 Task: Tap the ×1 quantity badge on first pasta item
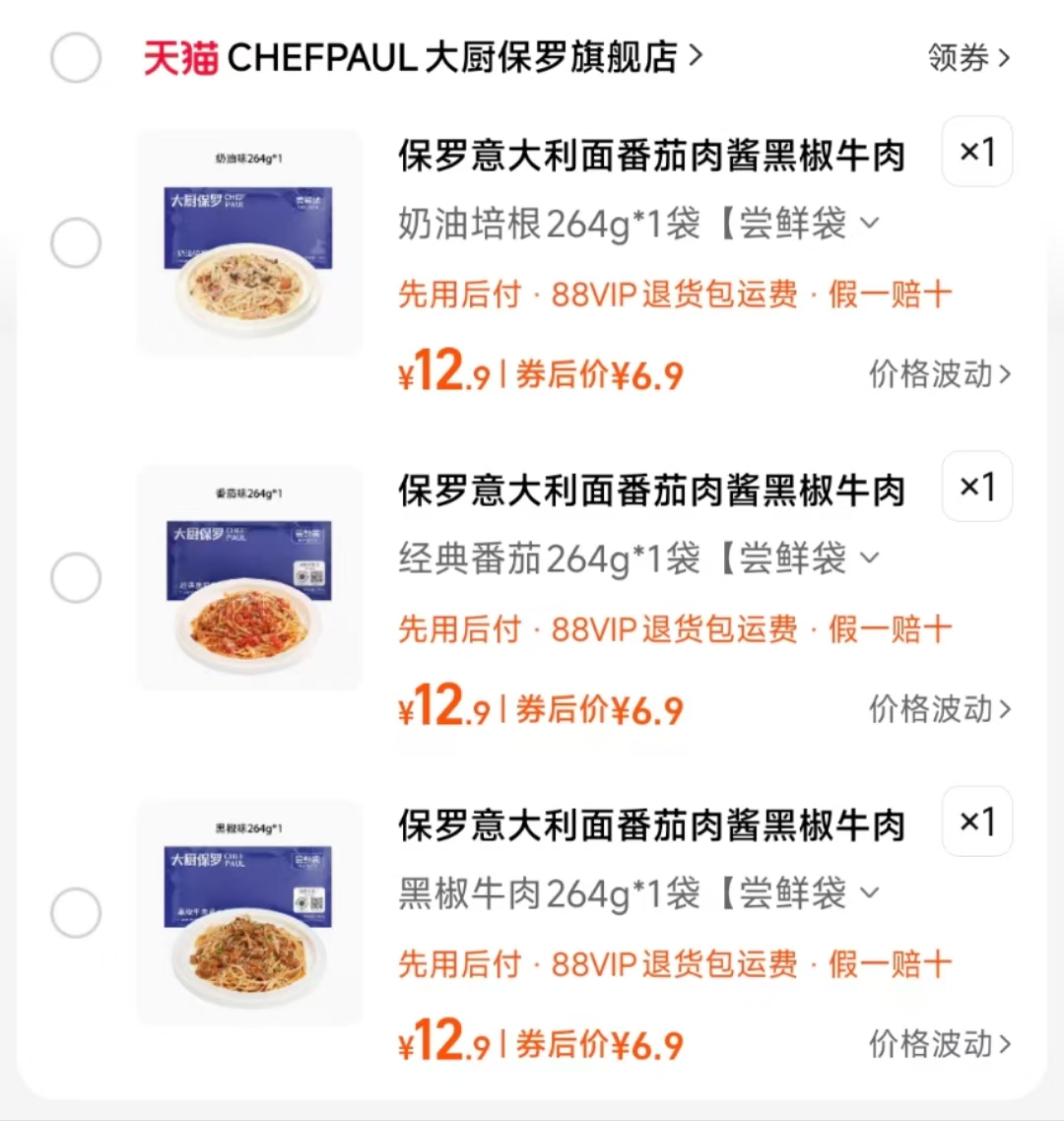coord(975,152)
